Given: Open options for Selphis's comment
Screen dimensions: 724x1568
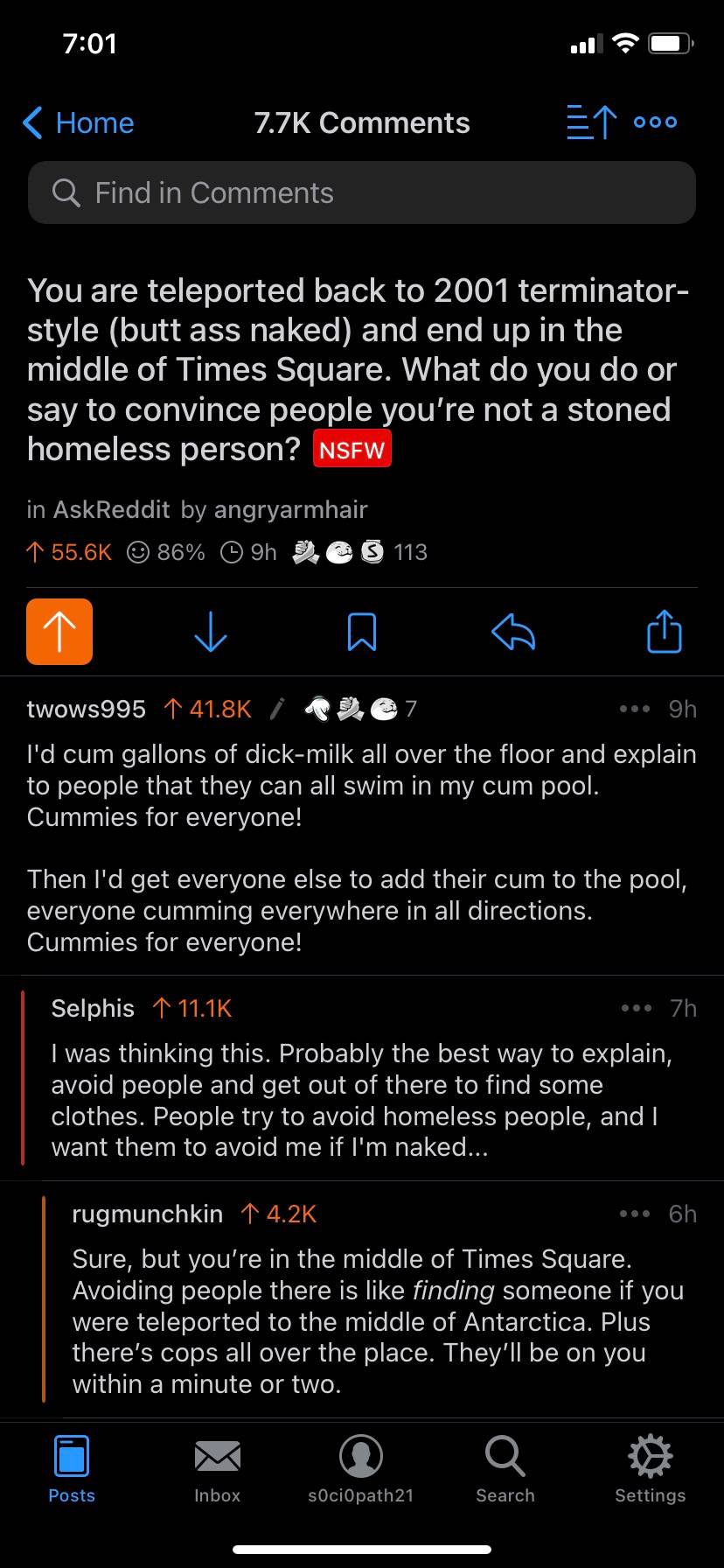Looking at the screenshot, I should coord(636,1009).
